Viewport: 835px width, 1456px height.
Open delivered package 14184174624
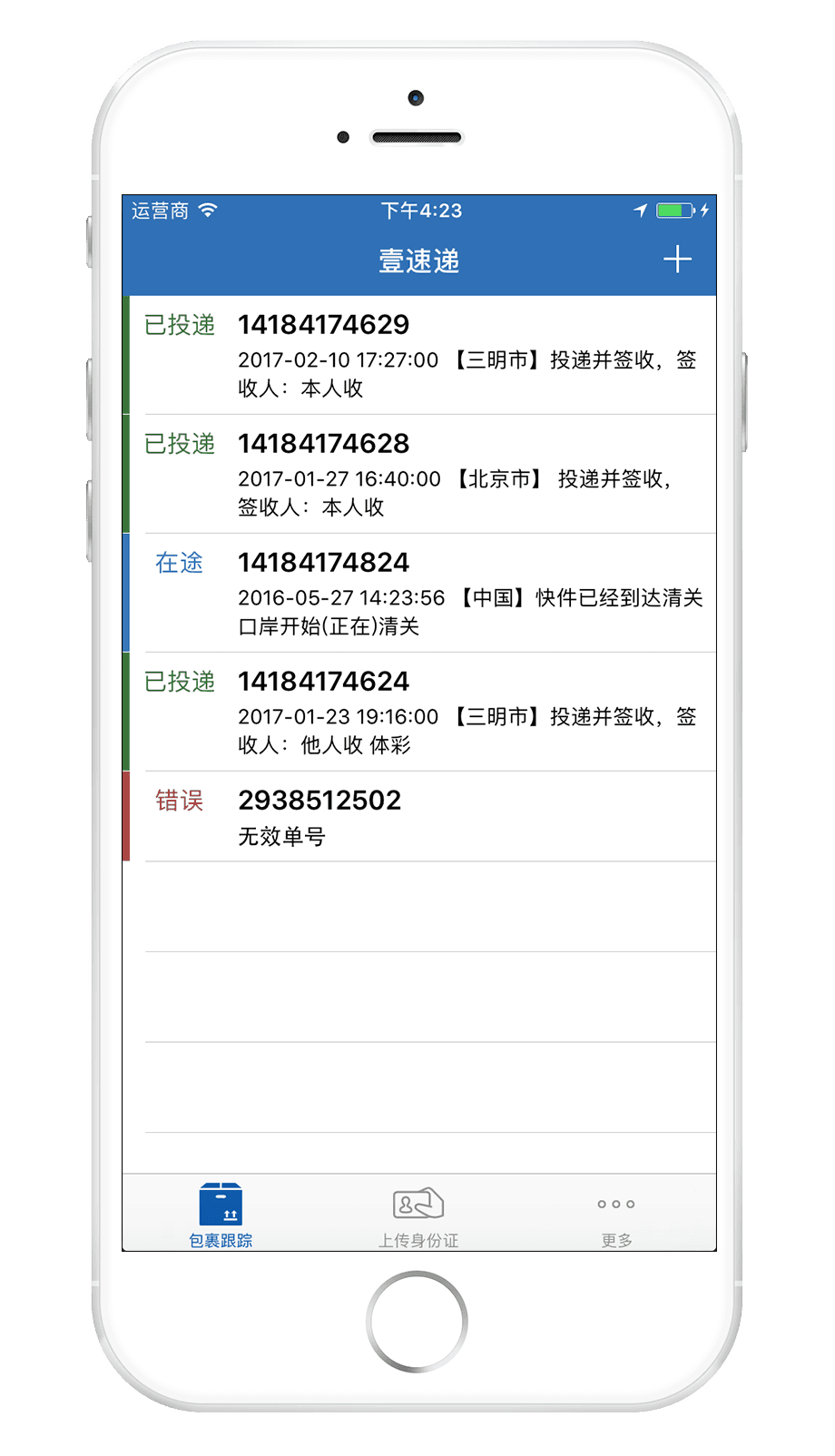click(x=419, y=712)
